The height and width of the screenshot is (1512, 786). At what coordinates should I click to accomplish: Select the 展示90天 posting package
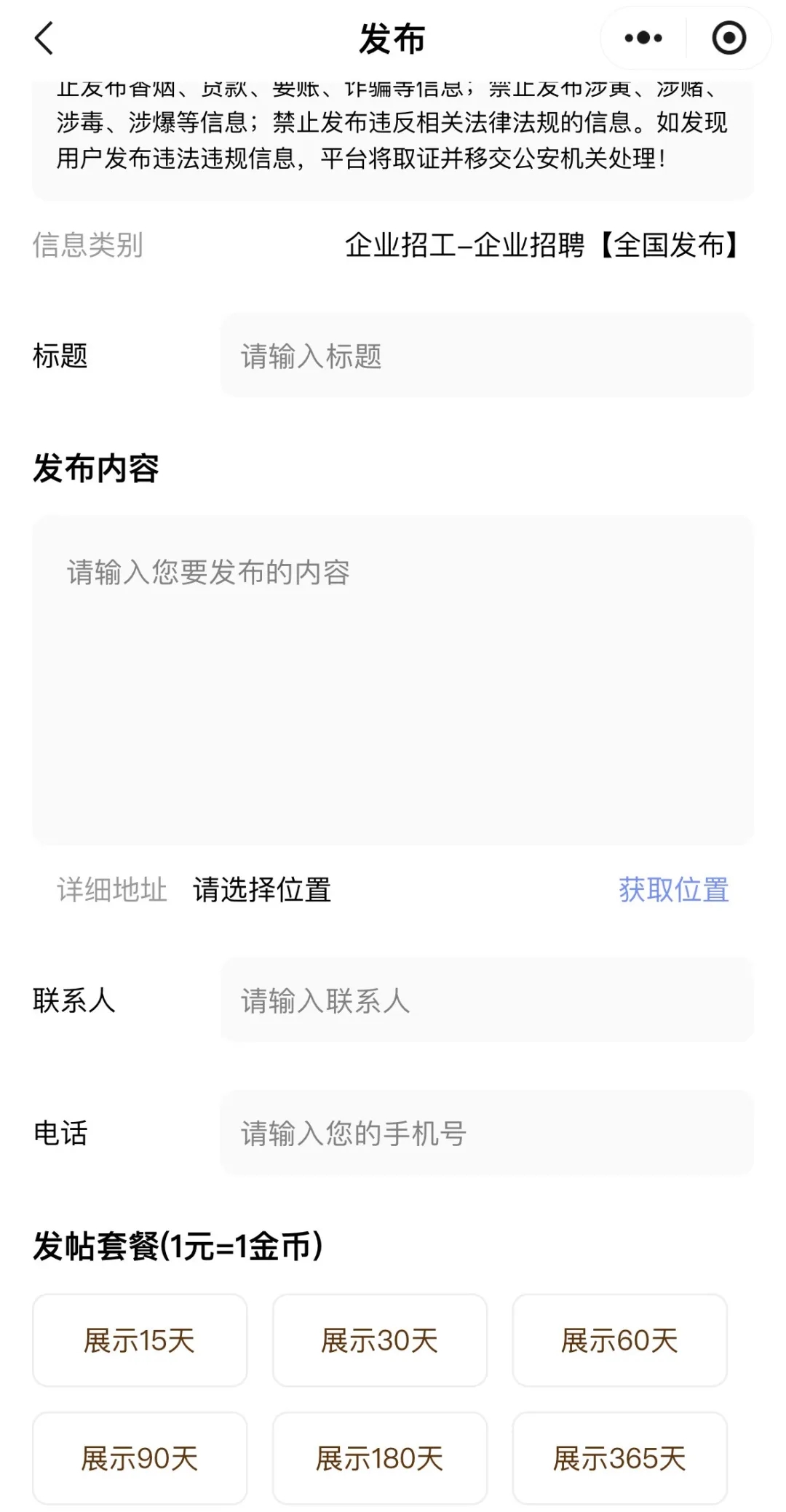point(139,1459)
